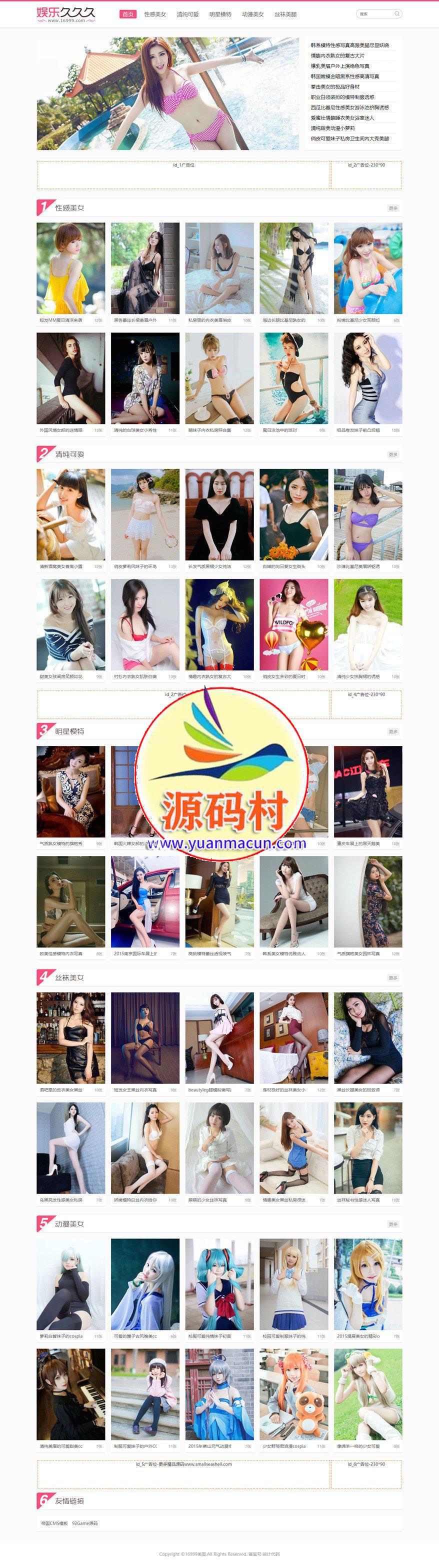Show more in the 动漫美女 section
The width and height of the screenshot is (439, 1568).
[x=393, y=1224]
